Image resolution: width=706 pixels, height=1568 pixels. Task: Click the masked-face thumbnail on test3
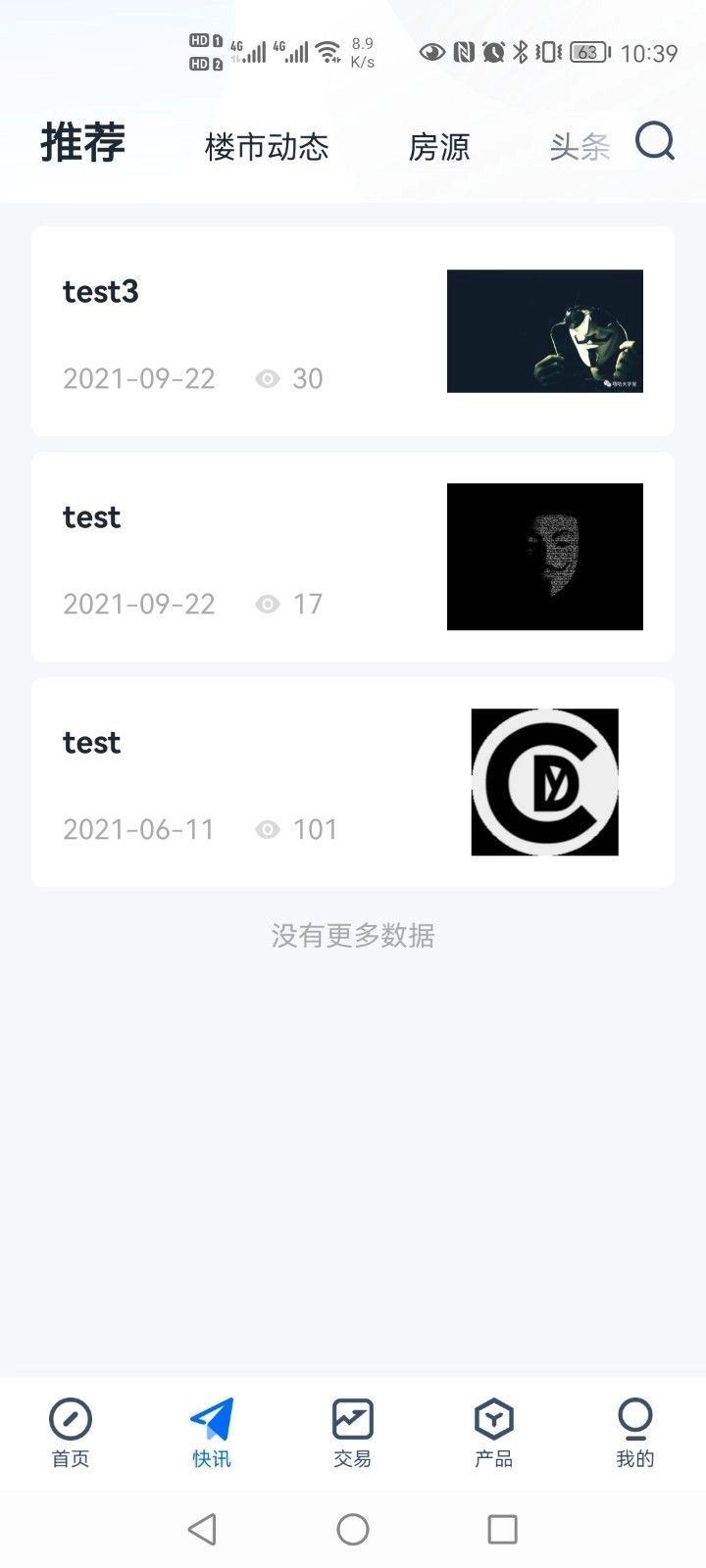point(544,330)
